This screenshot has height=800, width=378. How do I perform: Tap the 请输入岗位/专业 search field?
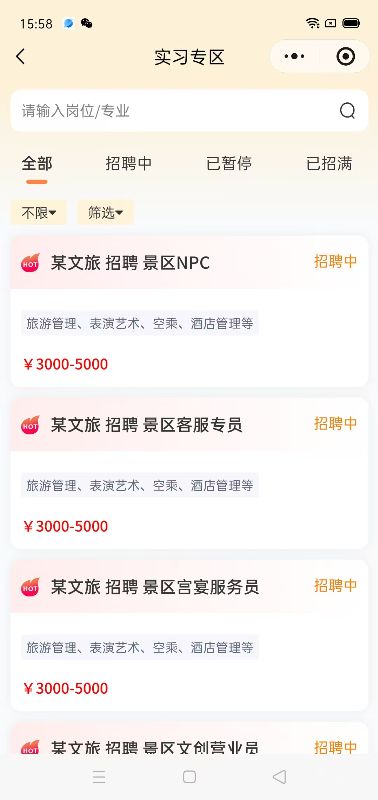(x=189, y=111)
